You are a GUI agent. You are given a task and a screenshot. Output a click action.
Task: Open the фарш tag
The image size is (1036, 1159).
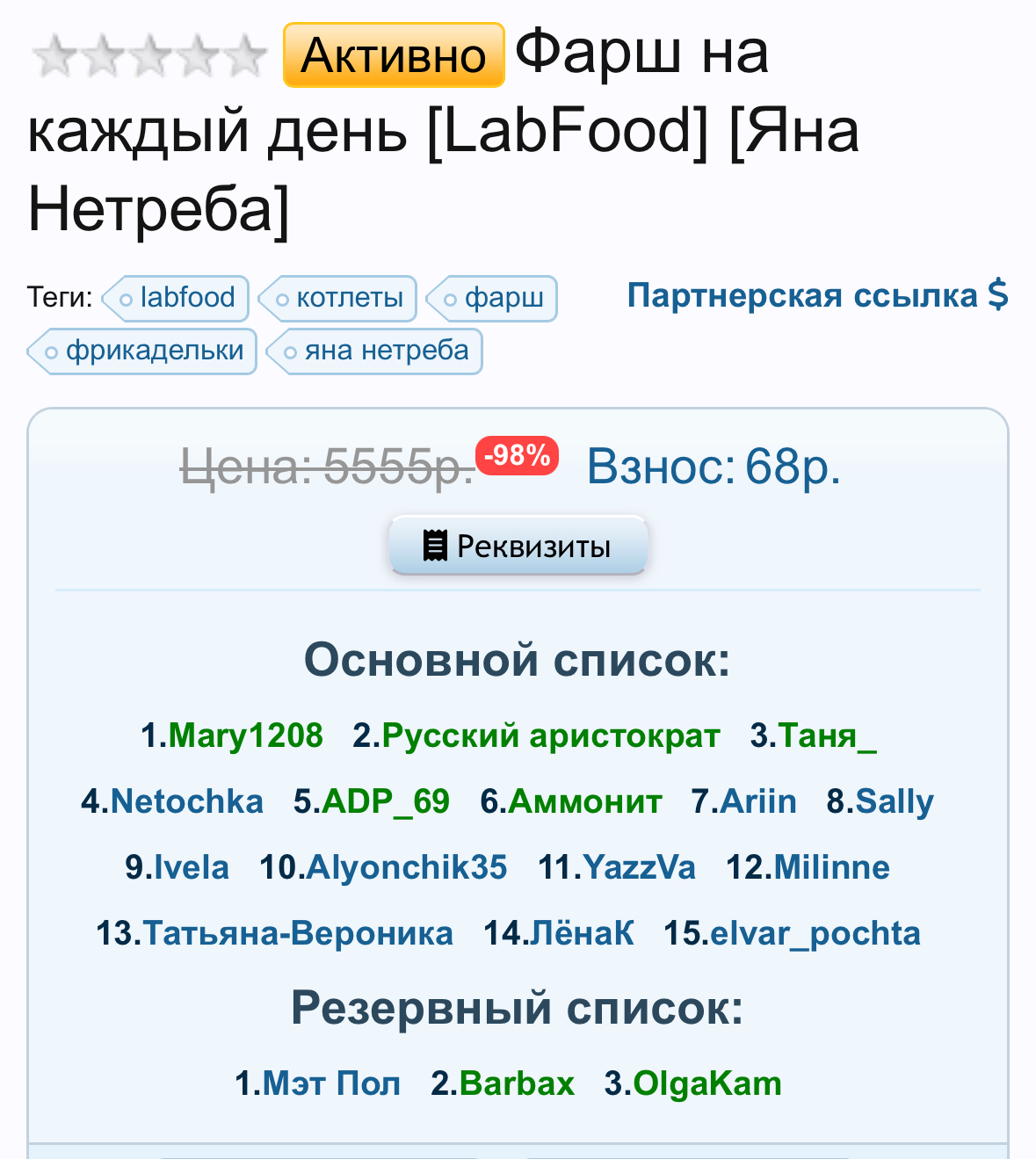point(503,298)
